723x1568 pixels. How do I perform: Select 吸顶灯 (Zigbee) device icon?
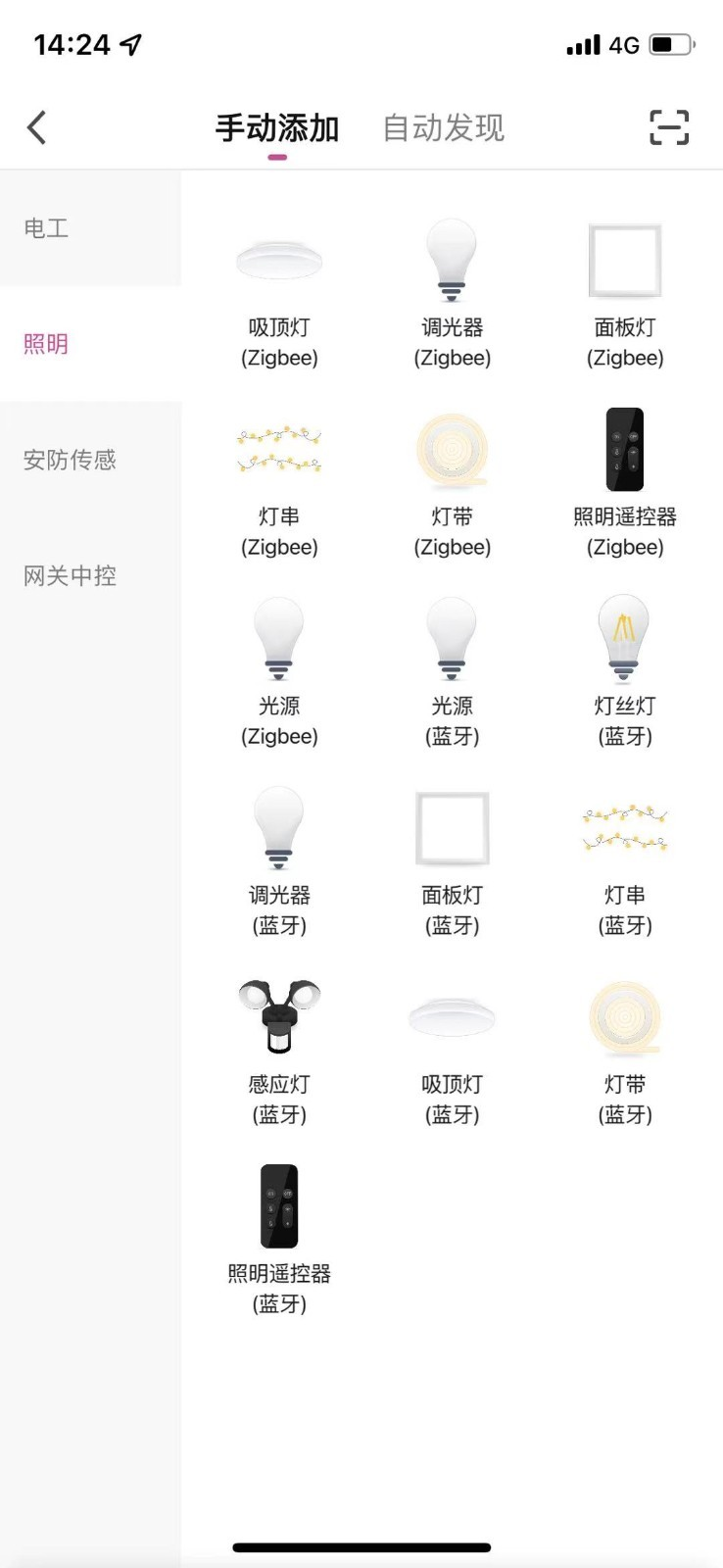[x=279, y=258]
